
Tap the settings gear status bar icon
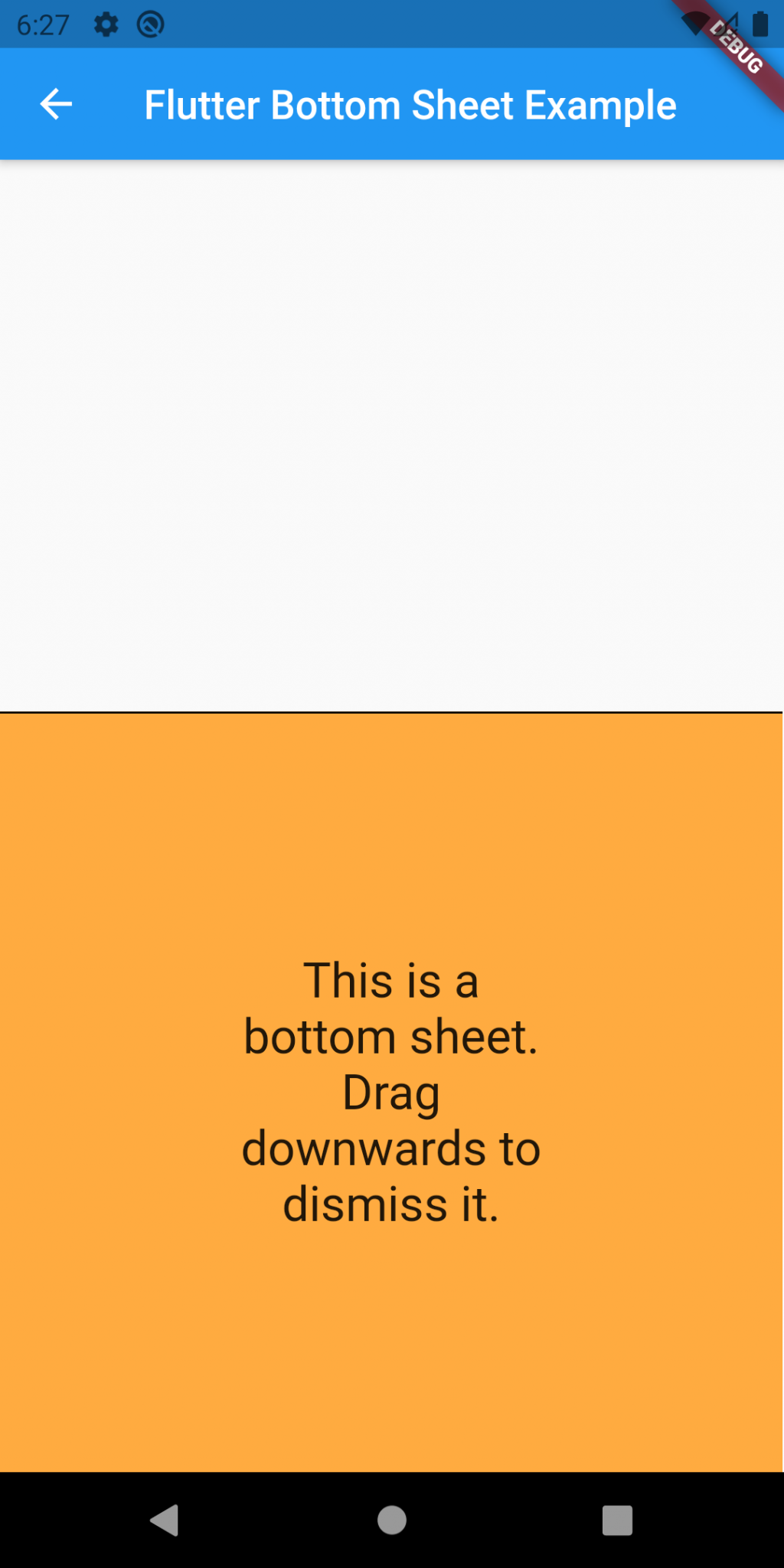[105, 24]
